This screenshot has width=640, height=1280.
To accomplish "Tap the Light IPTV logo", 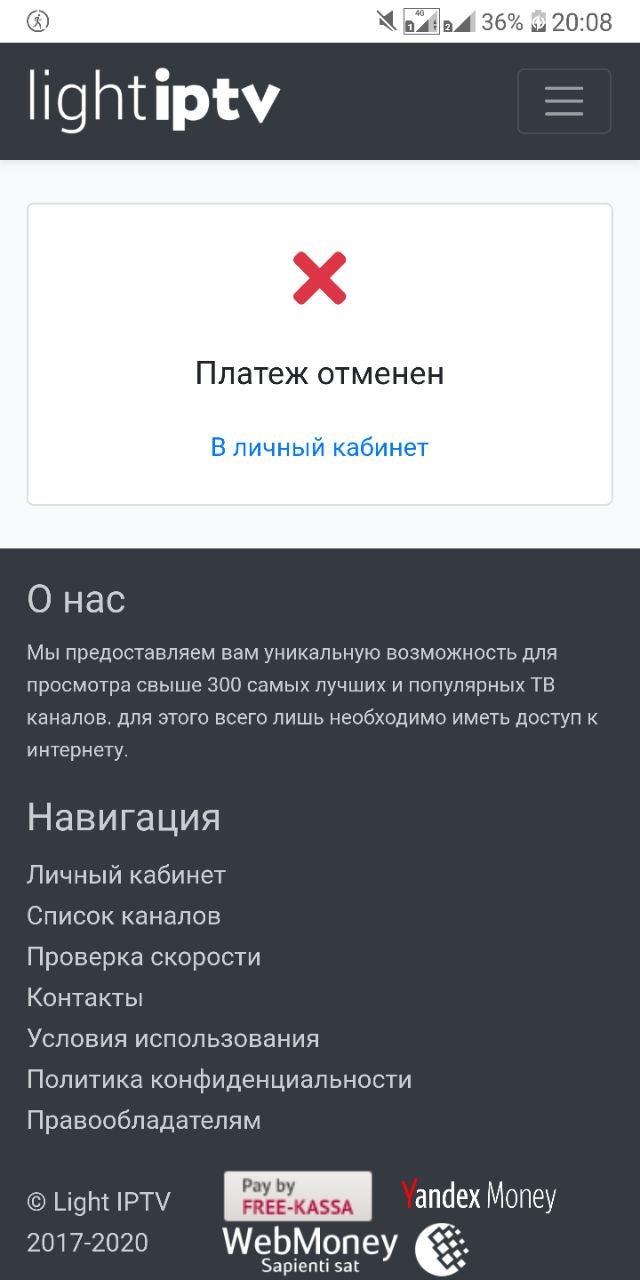I will tap(154, 100).
